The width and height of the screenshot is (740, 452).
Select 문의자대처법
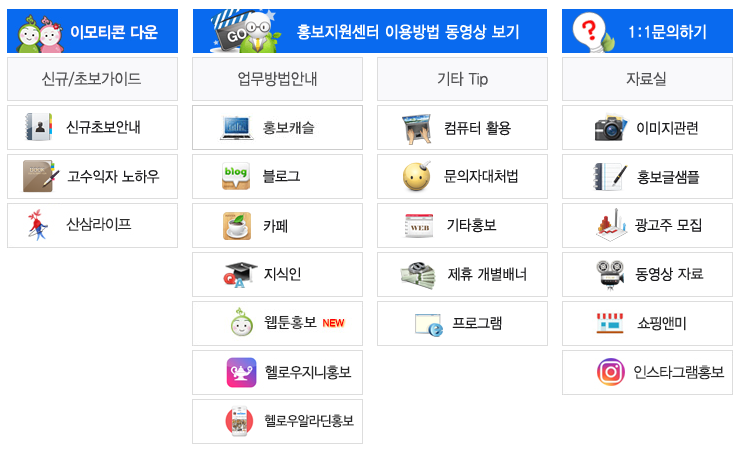[x=462, y=176]
